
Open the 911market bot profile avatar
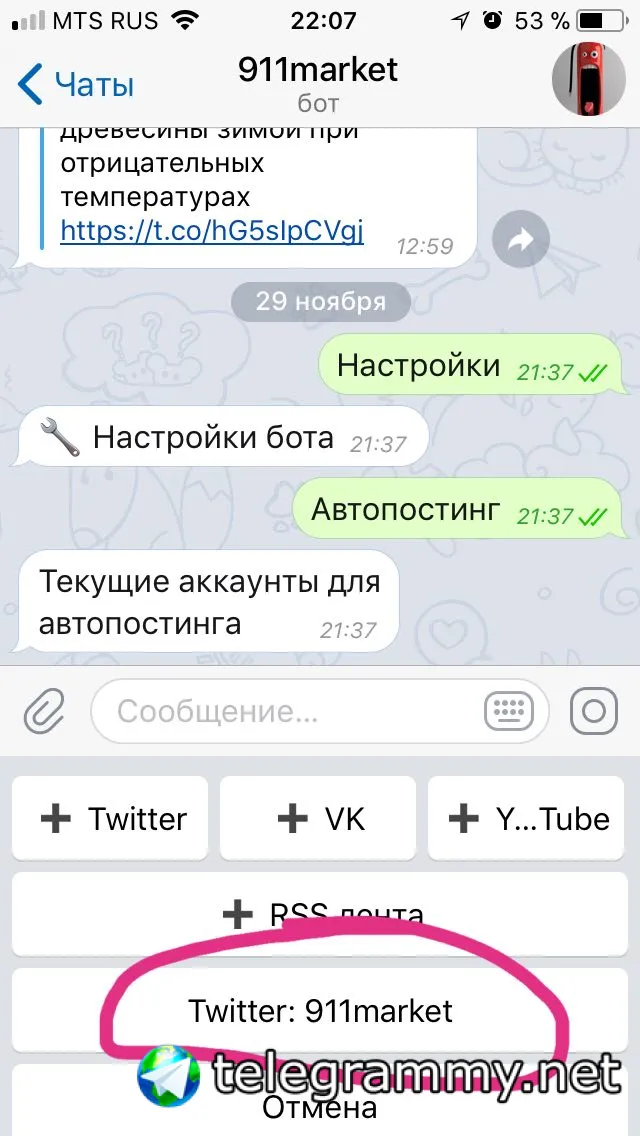(x=590, y=78)
